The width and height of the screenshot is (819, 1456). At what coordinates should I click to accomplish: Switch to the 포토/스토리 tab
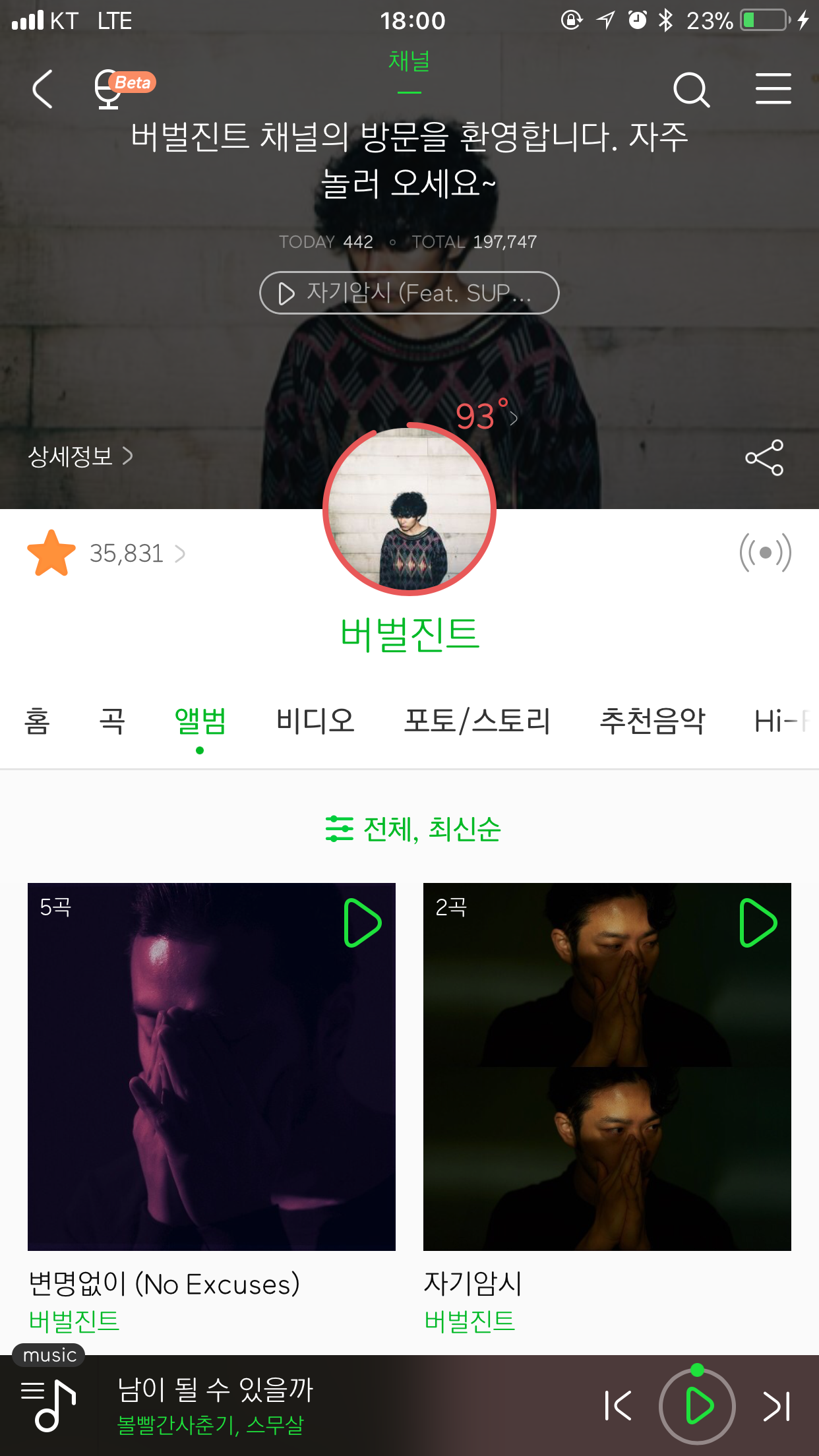coord(477,721)
